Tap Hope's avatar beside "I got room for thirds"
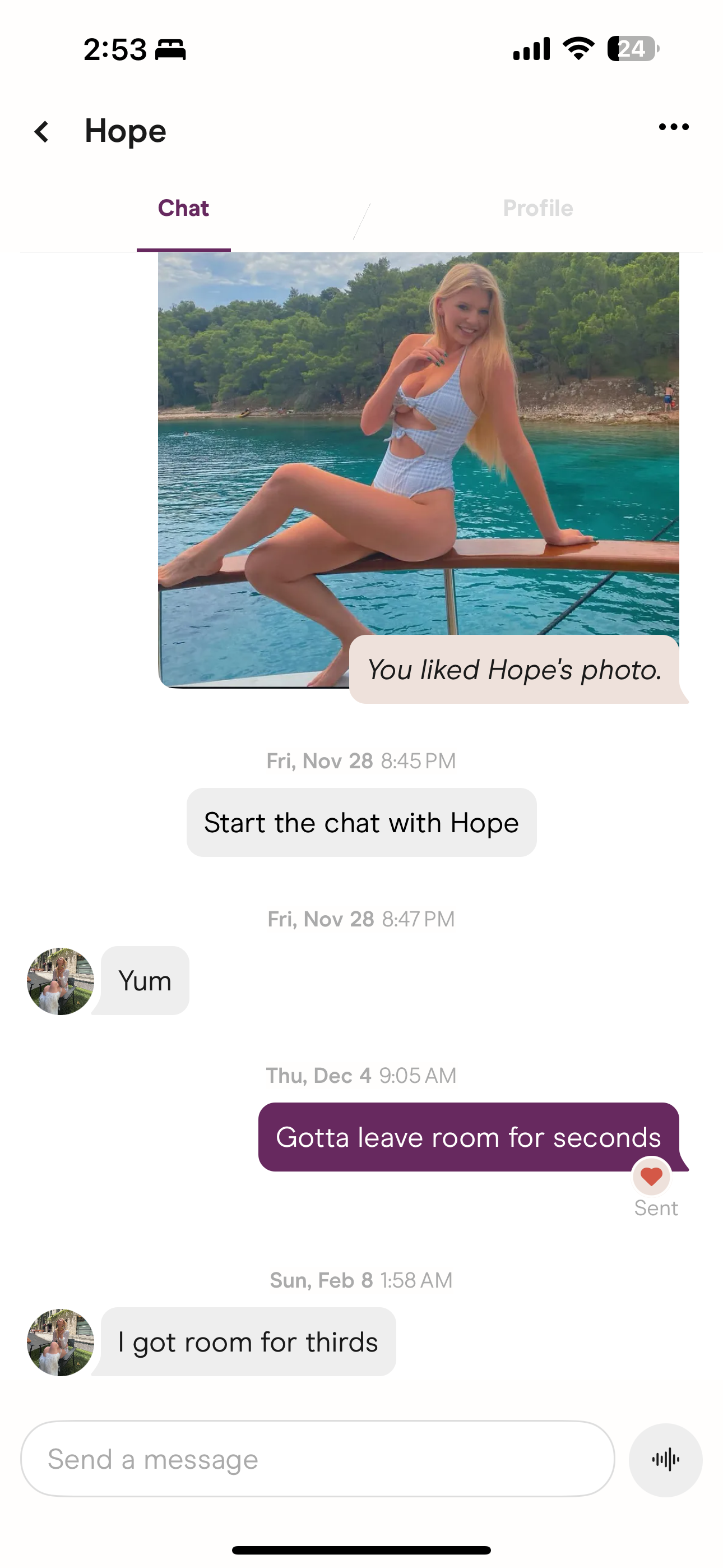The width and height of the screenshot is (723, 1568). coord(61,1341)
